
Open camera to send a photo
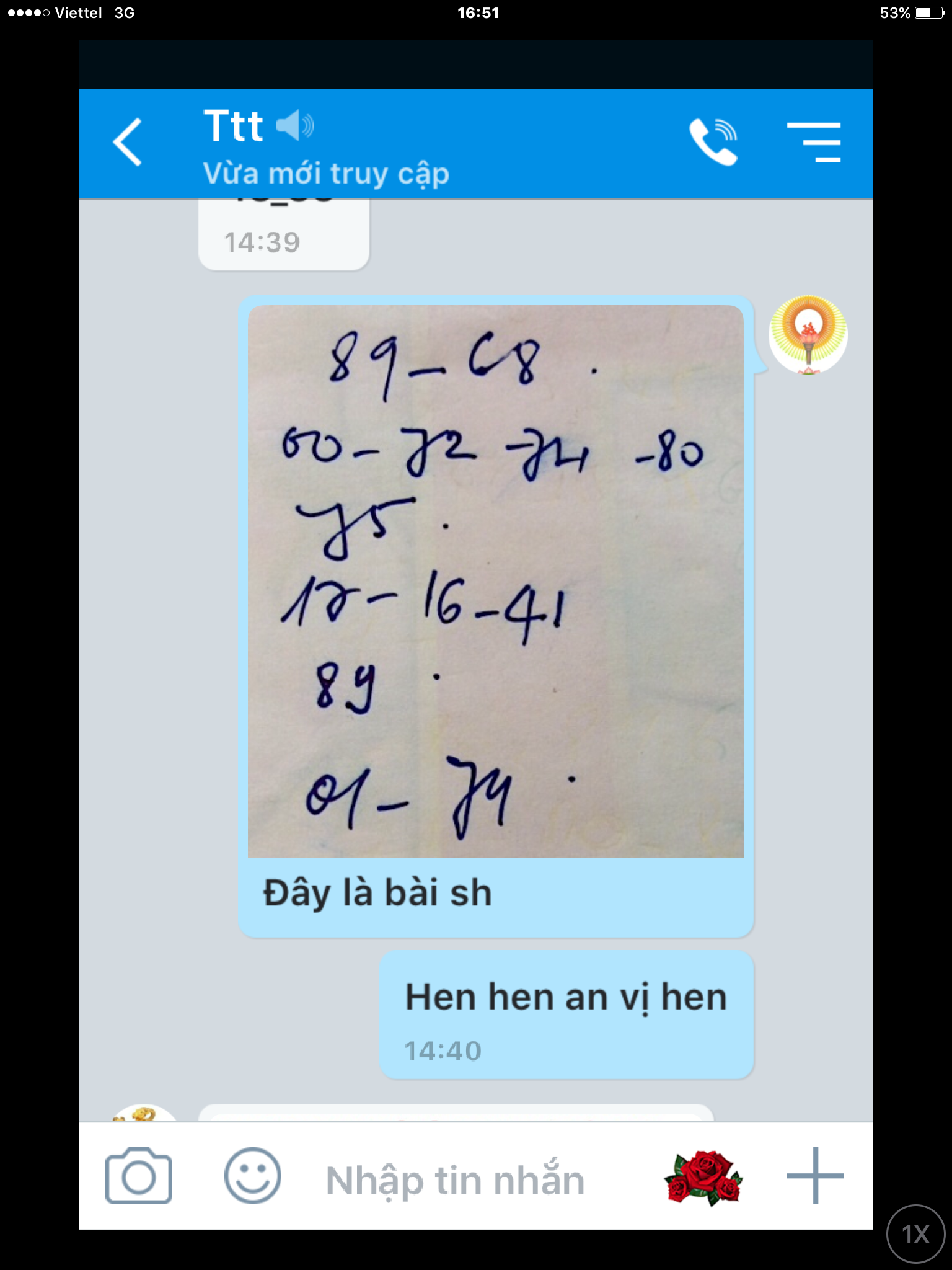point(138,1176)
